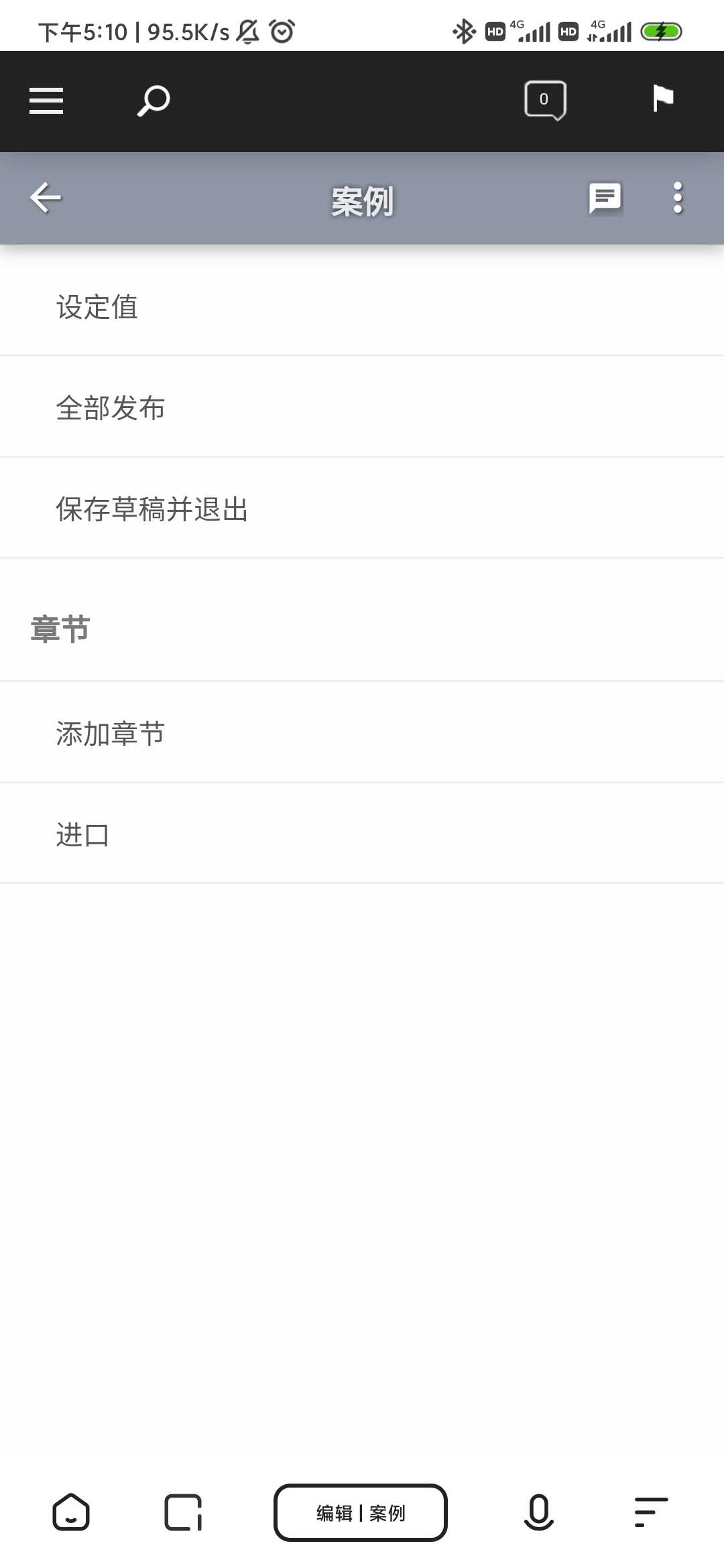This screenshot has width=724, height=1568.
Task: Tap the 编辑 | 案例 address pill
Action: pos(361,1512)
